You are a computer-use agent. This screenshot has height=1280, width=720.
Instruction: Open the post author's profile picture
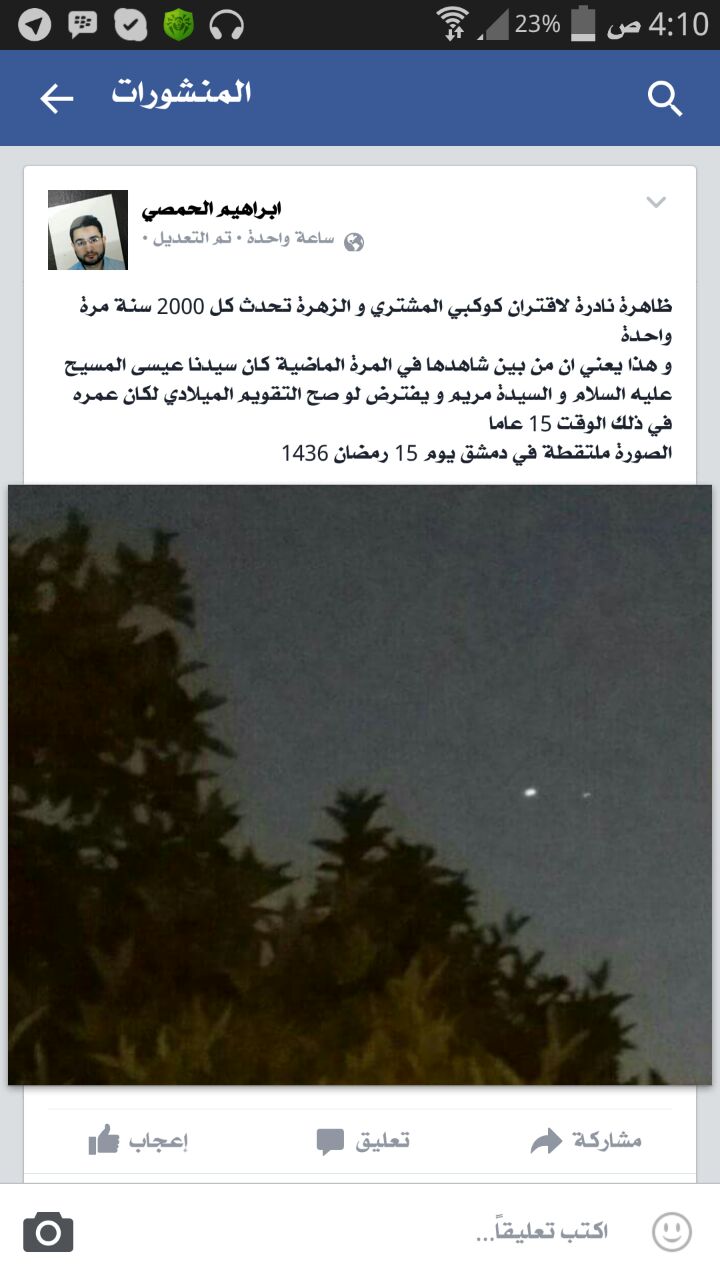pos(88,230)
